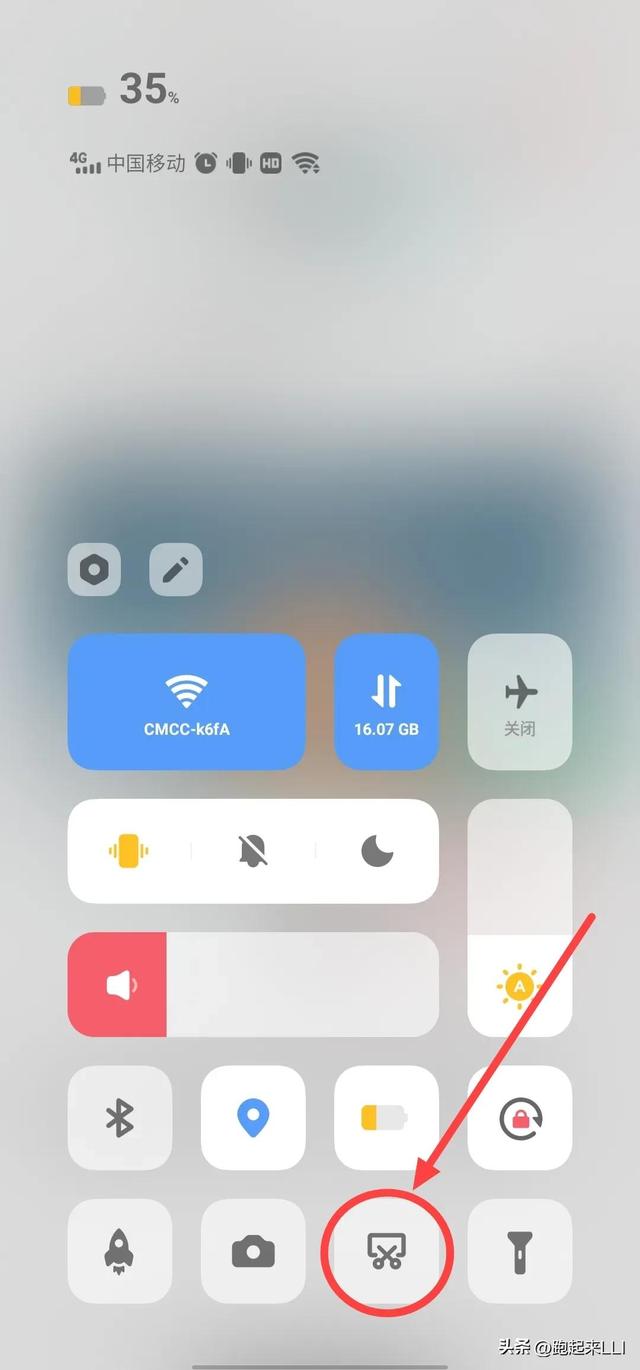Toggle the CMCC-k6fA Wi-Fi tile
This screenshot has width=640, height=1370.
pos(186,701)
